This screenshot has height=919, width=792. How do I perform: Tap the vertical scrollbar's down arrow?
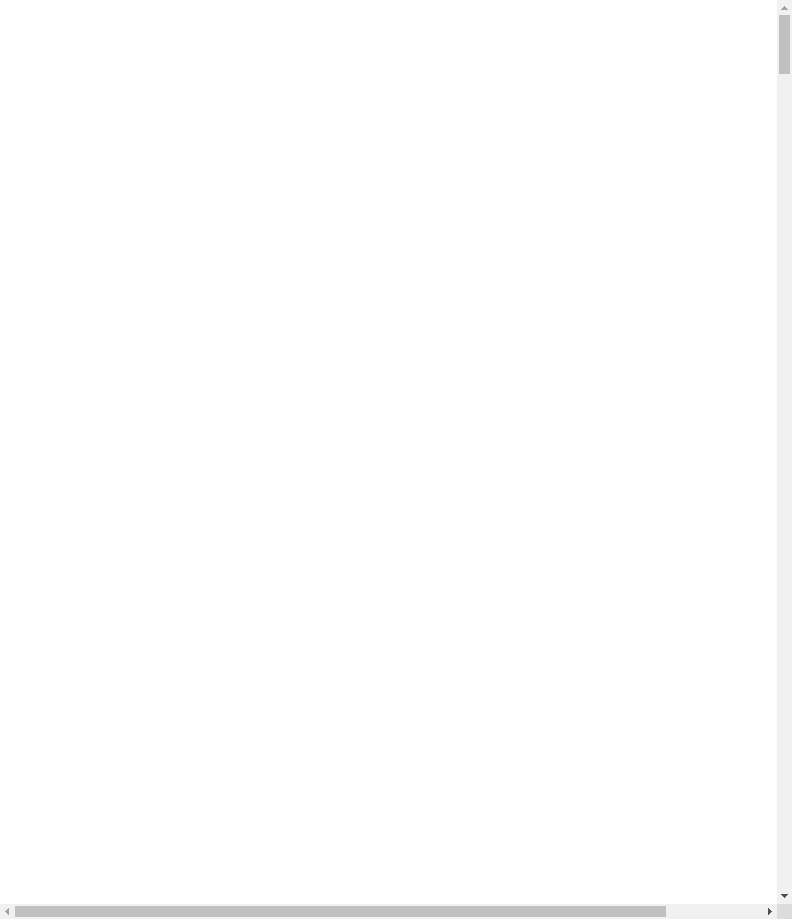click(784, 896)
